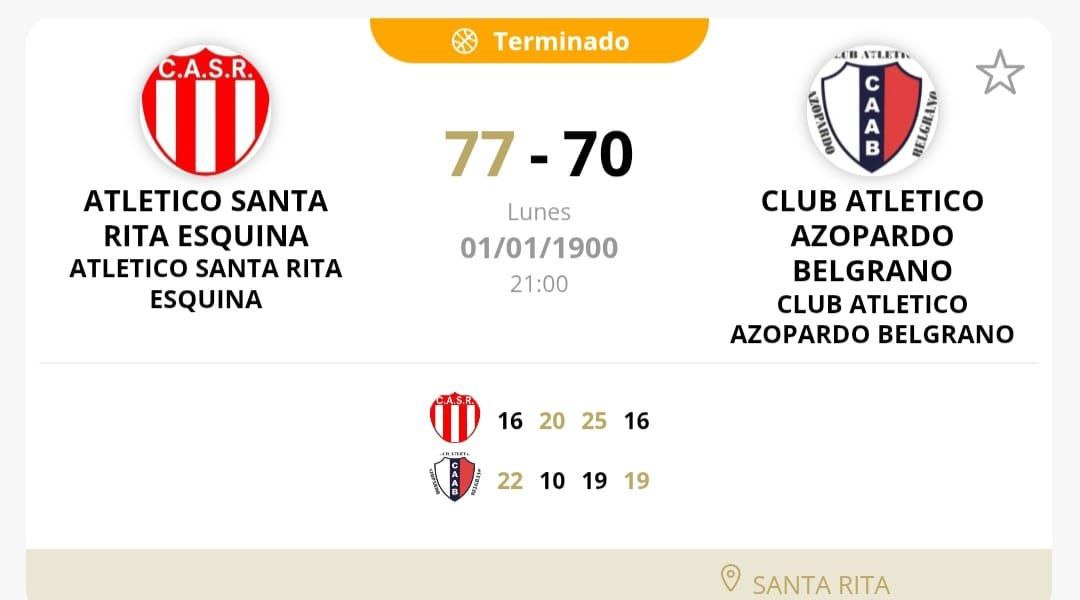The height and width of the screenshot is (600, 1080).
Task: Open Club Atletico Azopardo Belgrano team page
Action: click(872, 112)
